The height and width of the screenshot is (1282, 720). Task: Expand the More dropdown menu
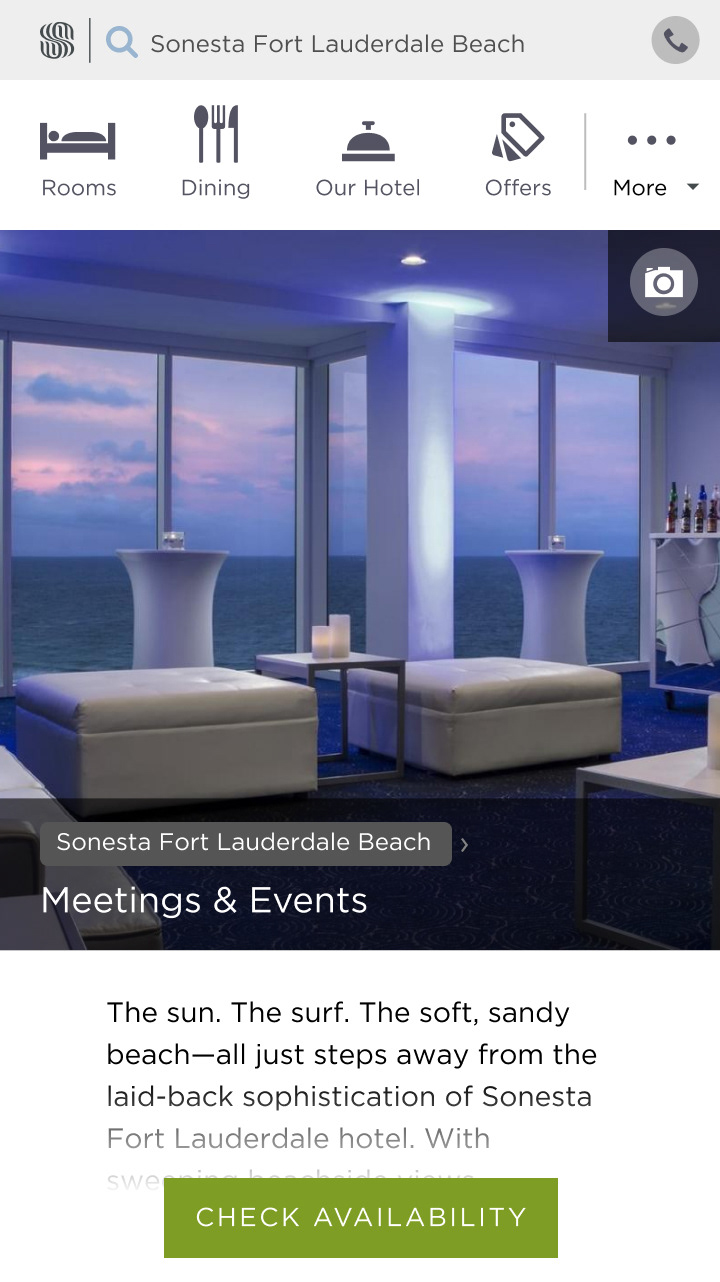pos(654,160)
